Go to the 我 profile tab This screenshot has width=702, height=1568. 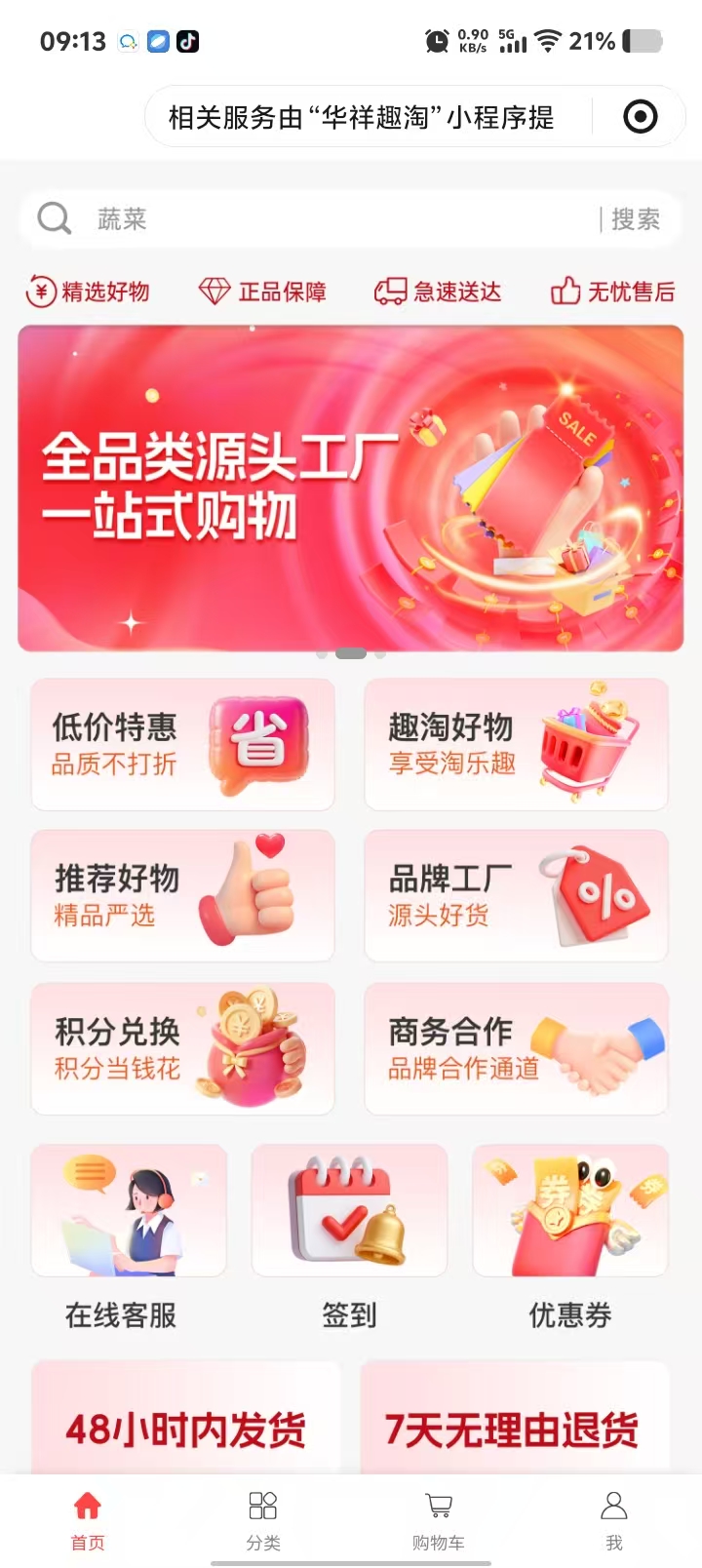point(613,1519)
